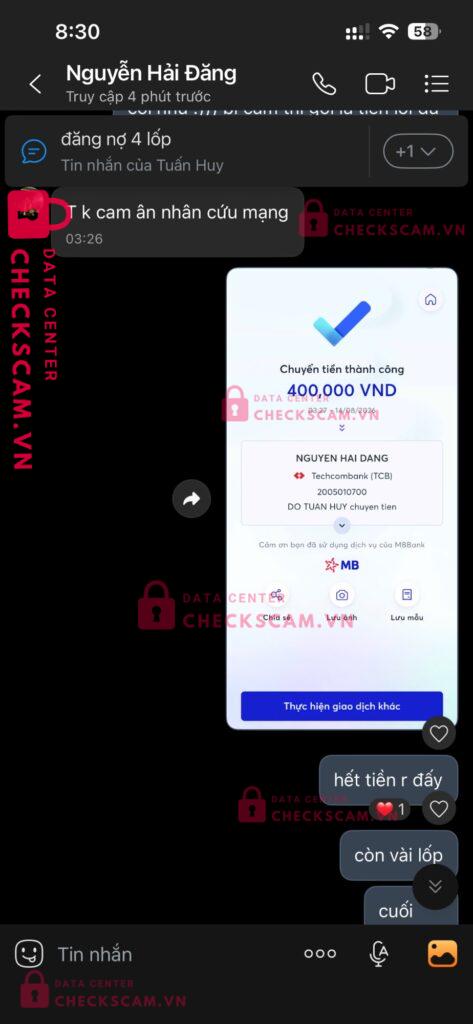Start a video call

coord(380,84)
